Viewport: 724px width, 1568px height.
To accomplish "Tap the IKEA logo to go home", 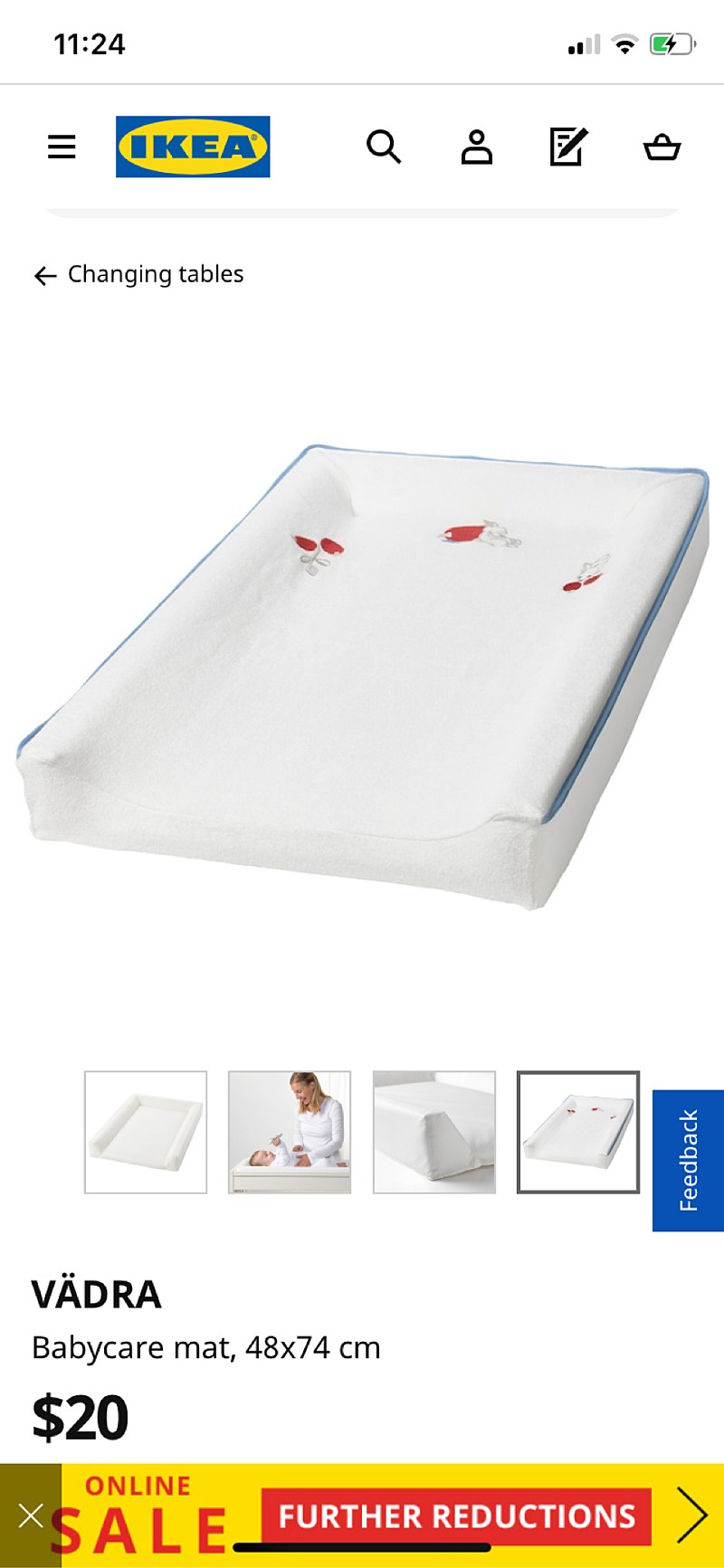I will (x=193, y=147).
